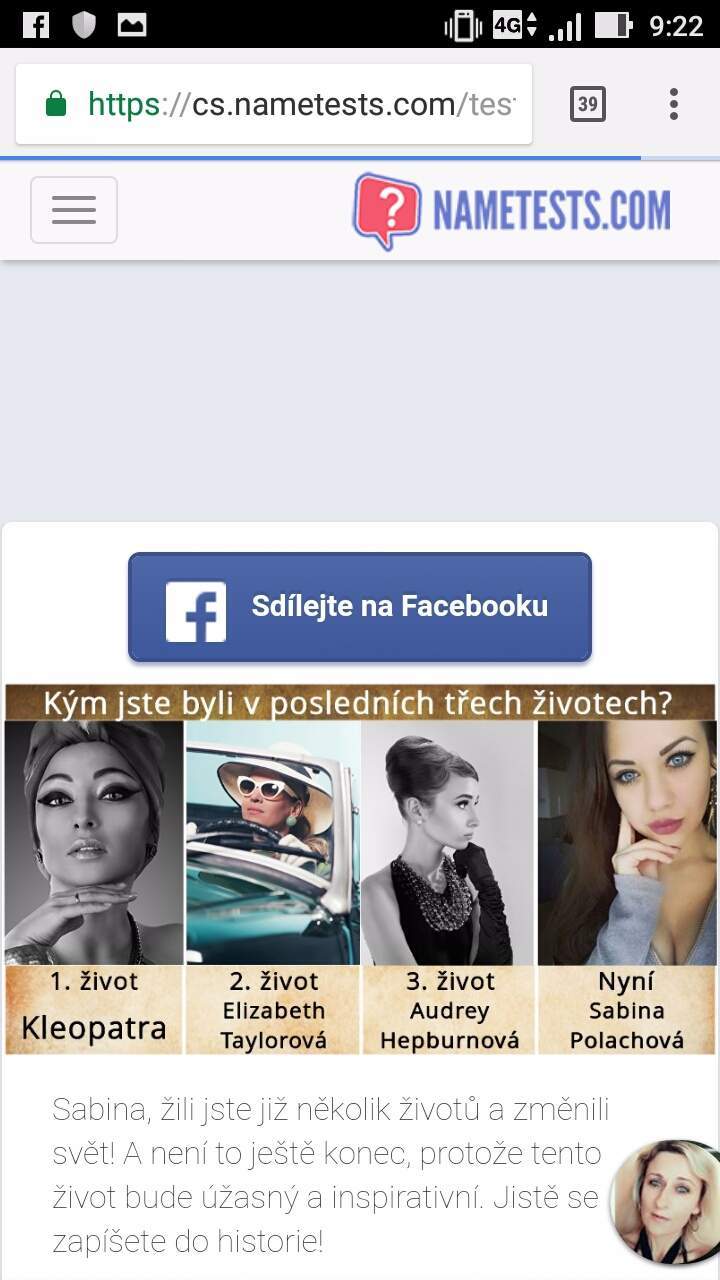Go to the Nametests.com homepage via the logo
Image resolution: width=720 pixels, height=1280 pixels.
tap(512, 210)
